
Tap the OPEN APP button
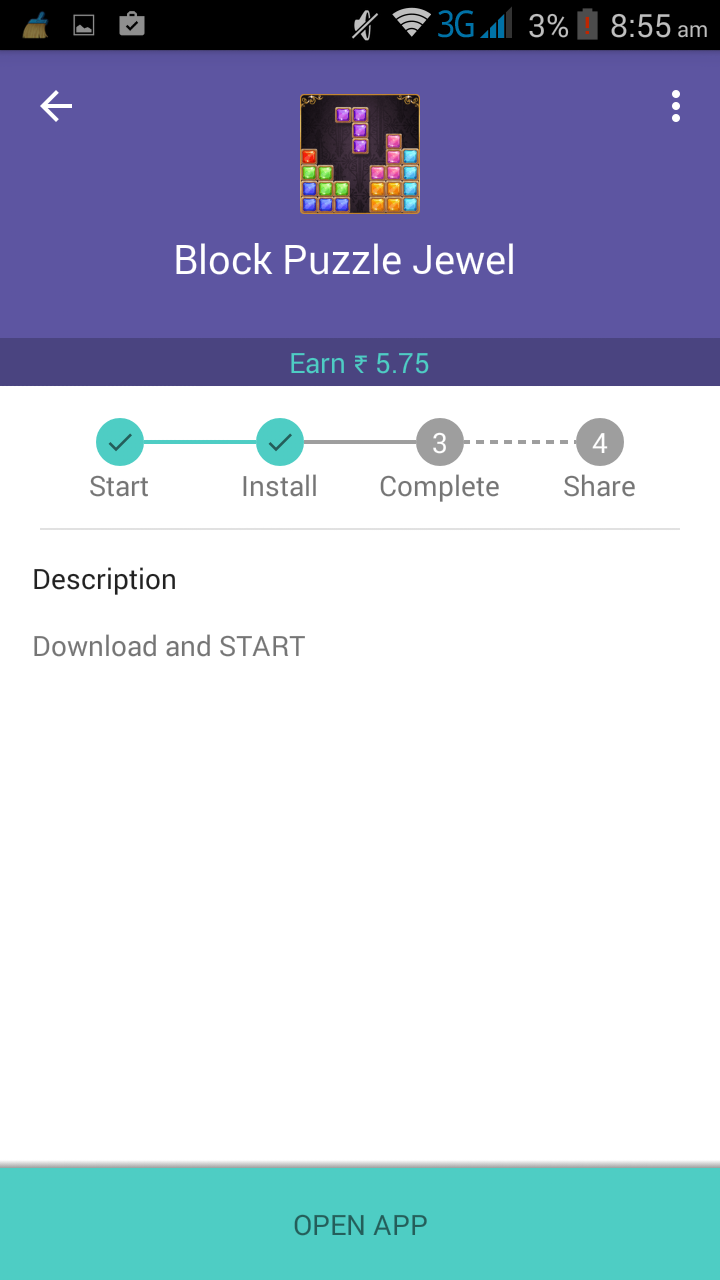360,1224
